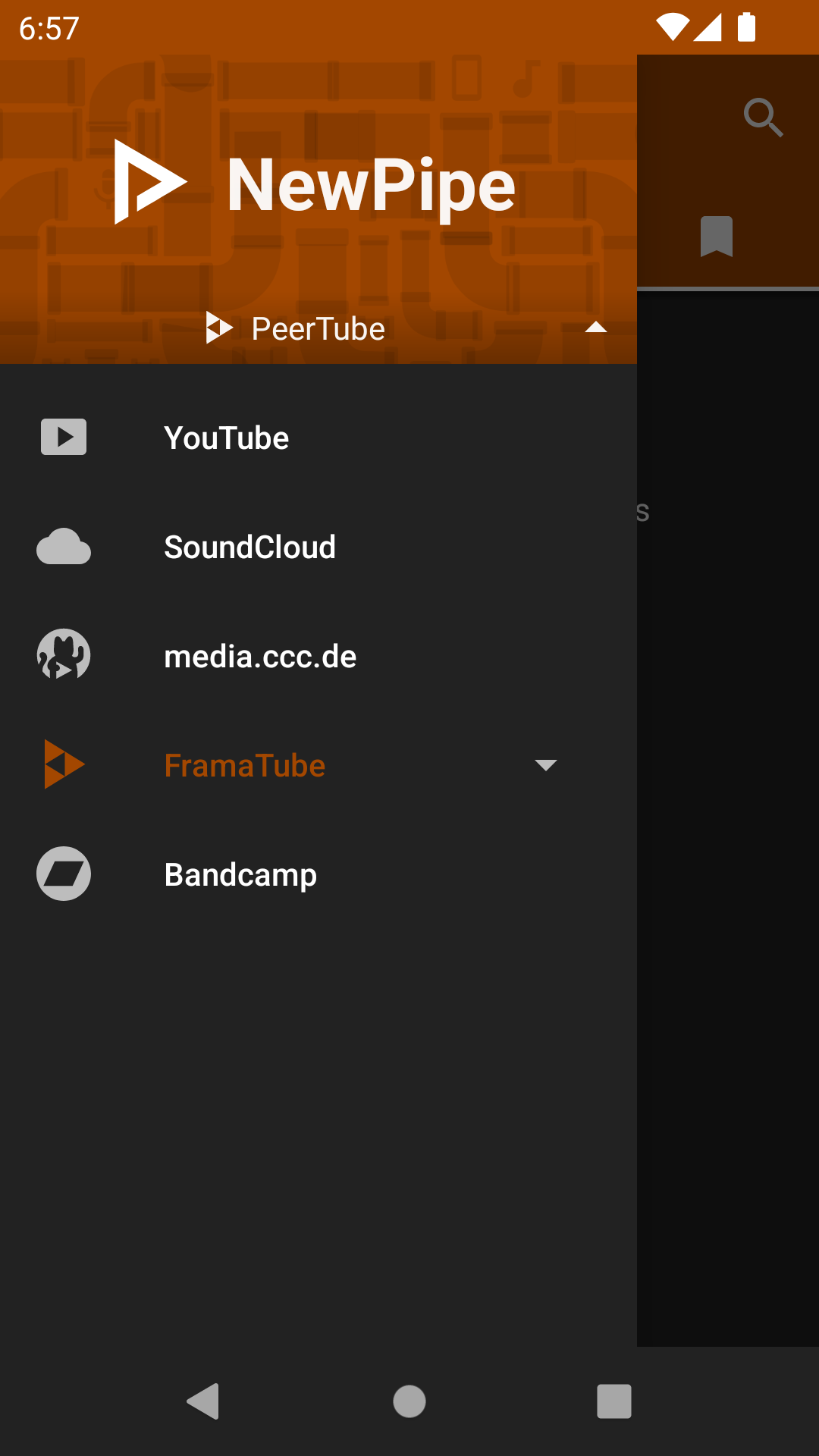Collapse the PeerTube service list

pos(598,328)
